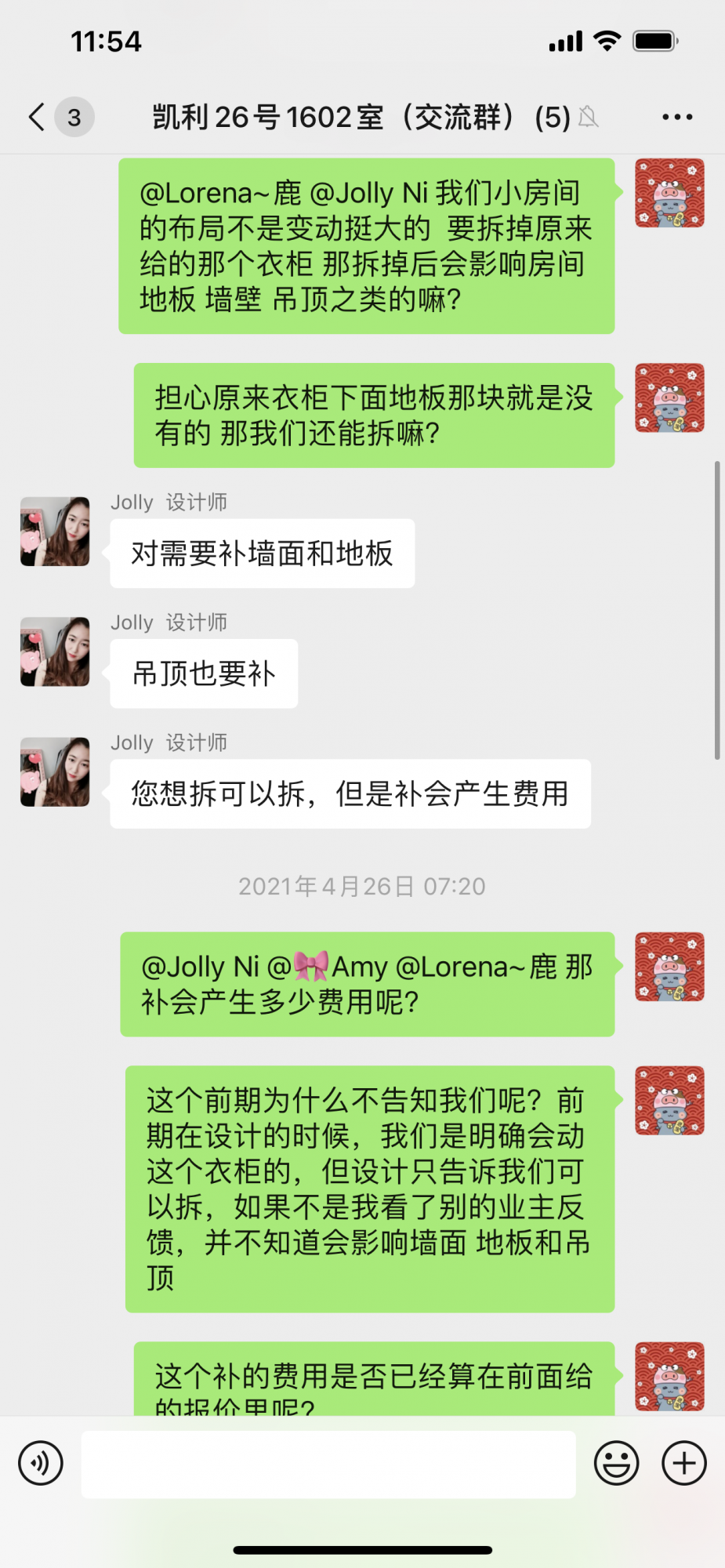Viewport: 725px width, 1568px height.
Task: Open own avatar beside '补会产生多少费用' message
Action: [x=669, y=967]
